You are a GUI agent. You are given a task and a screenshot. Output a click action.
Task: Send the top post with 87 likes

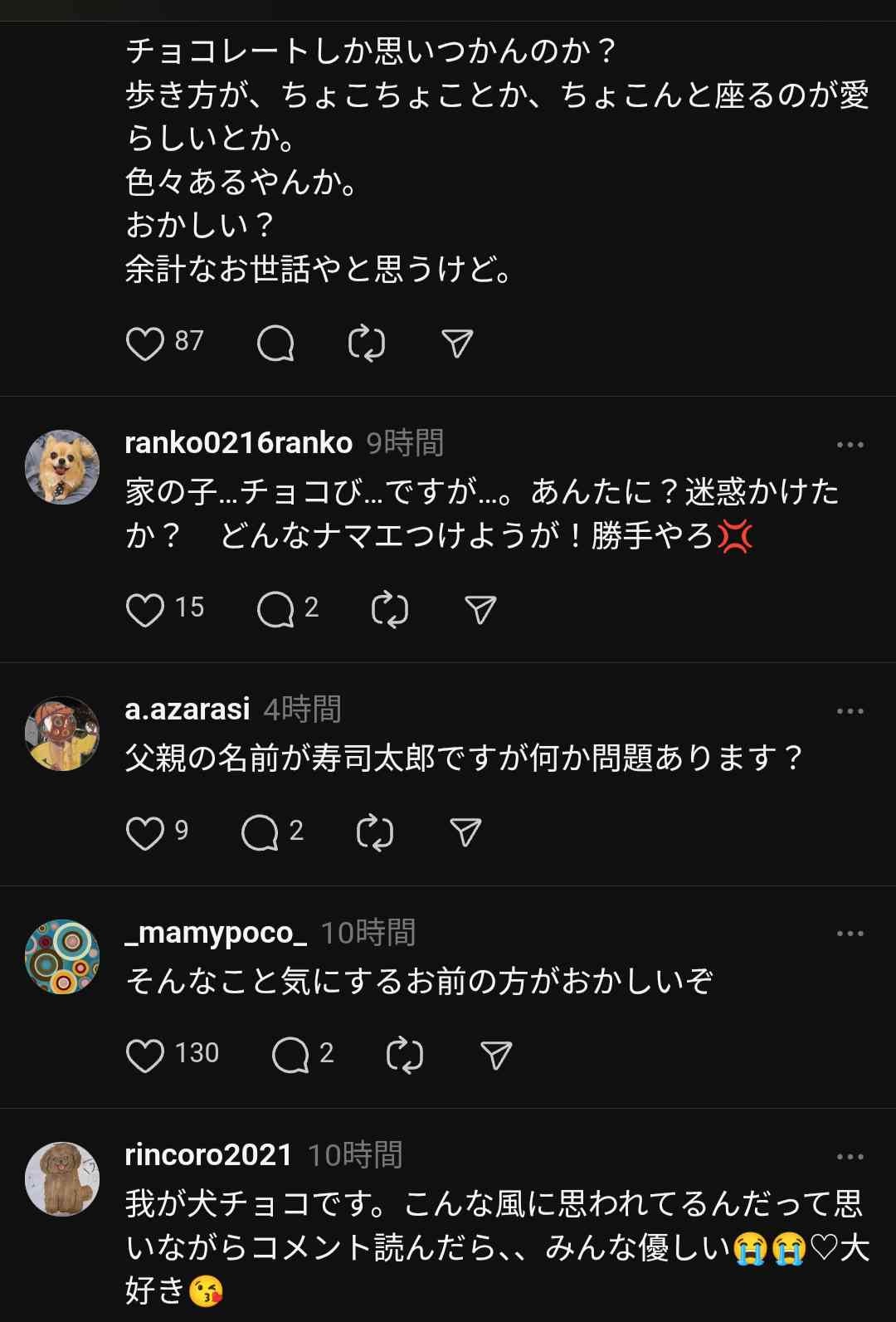pyautogui.click(x=457, y=343)
